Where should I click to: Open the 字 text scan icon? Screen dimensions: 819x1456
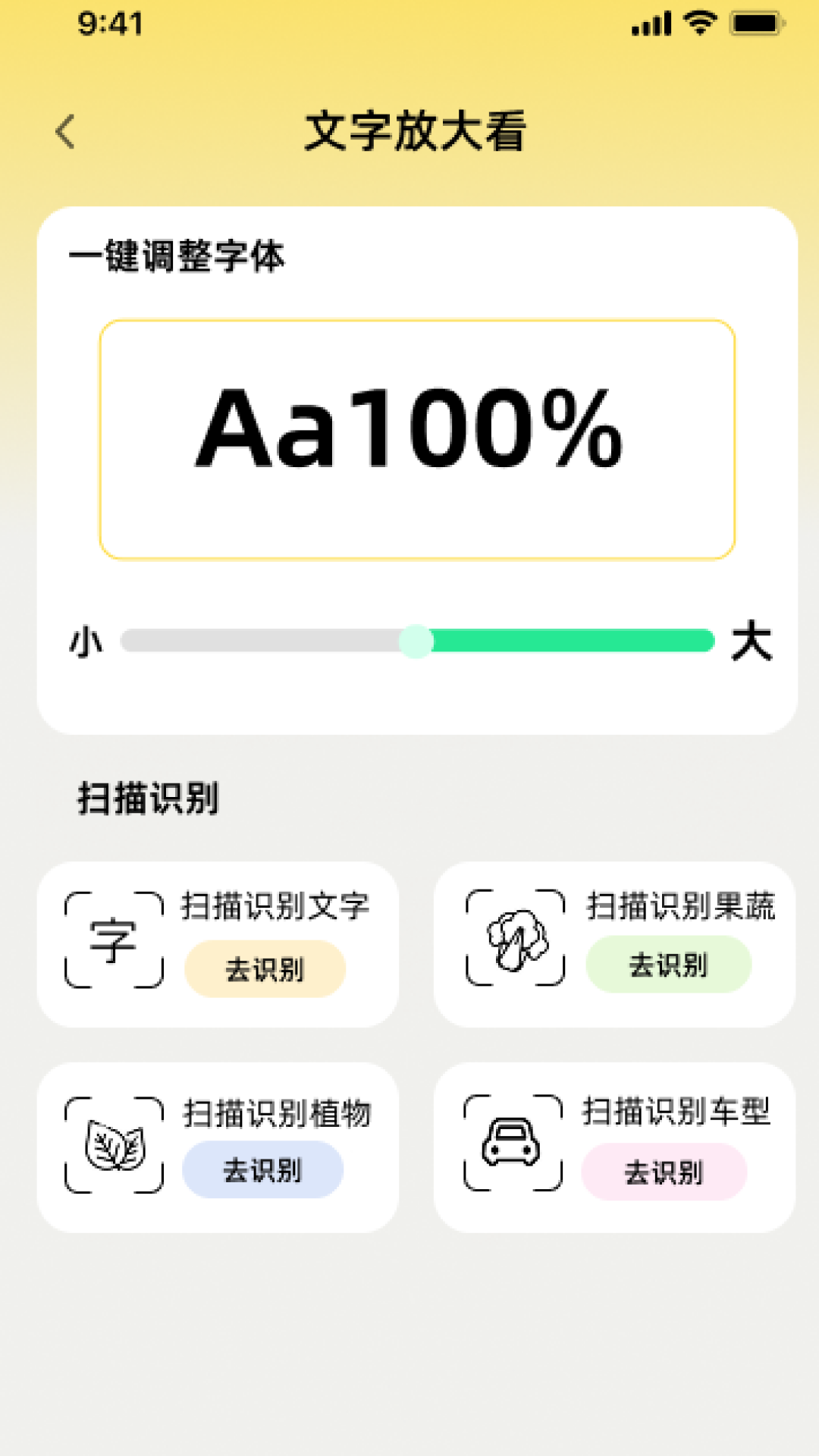point(114,940)
